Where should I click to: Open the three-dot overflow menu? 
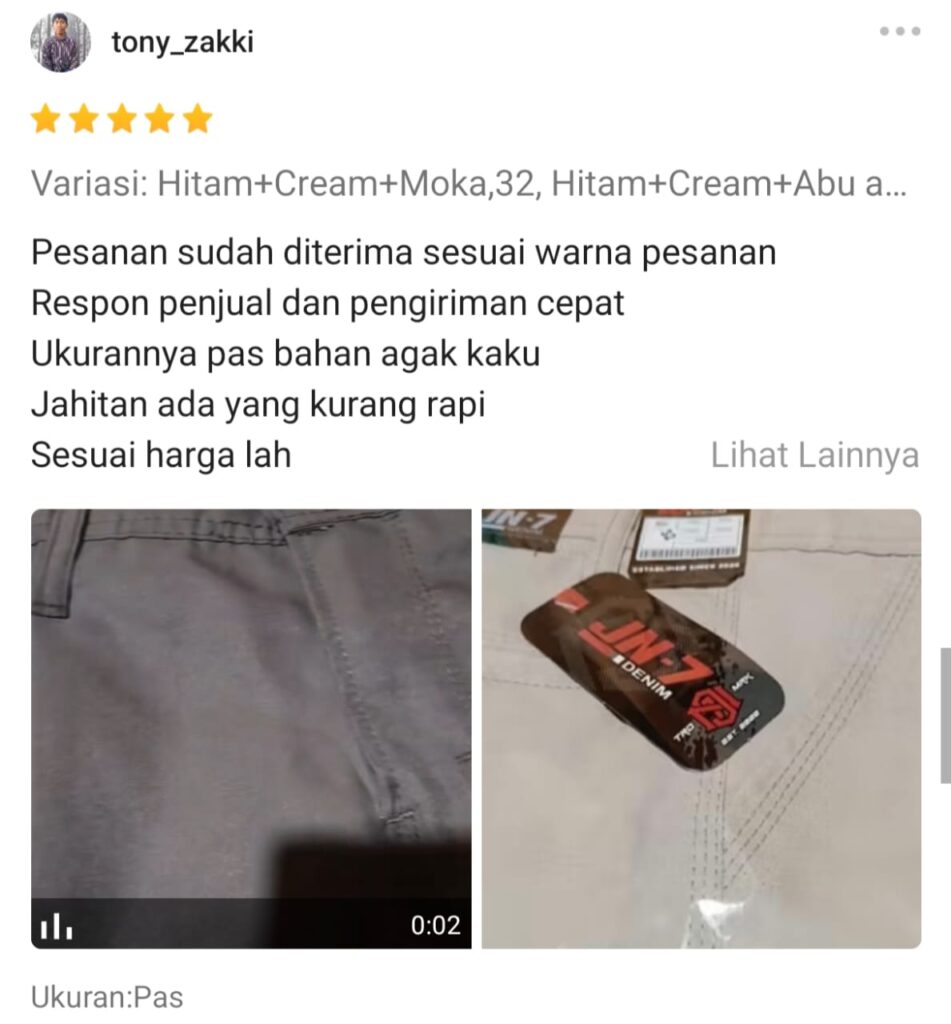[899, 32]
